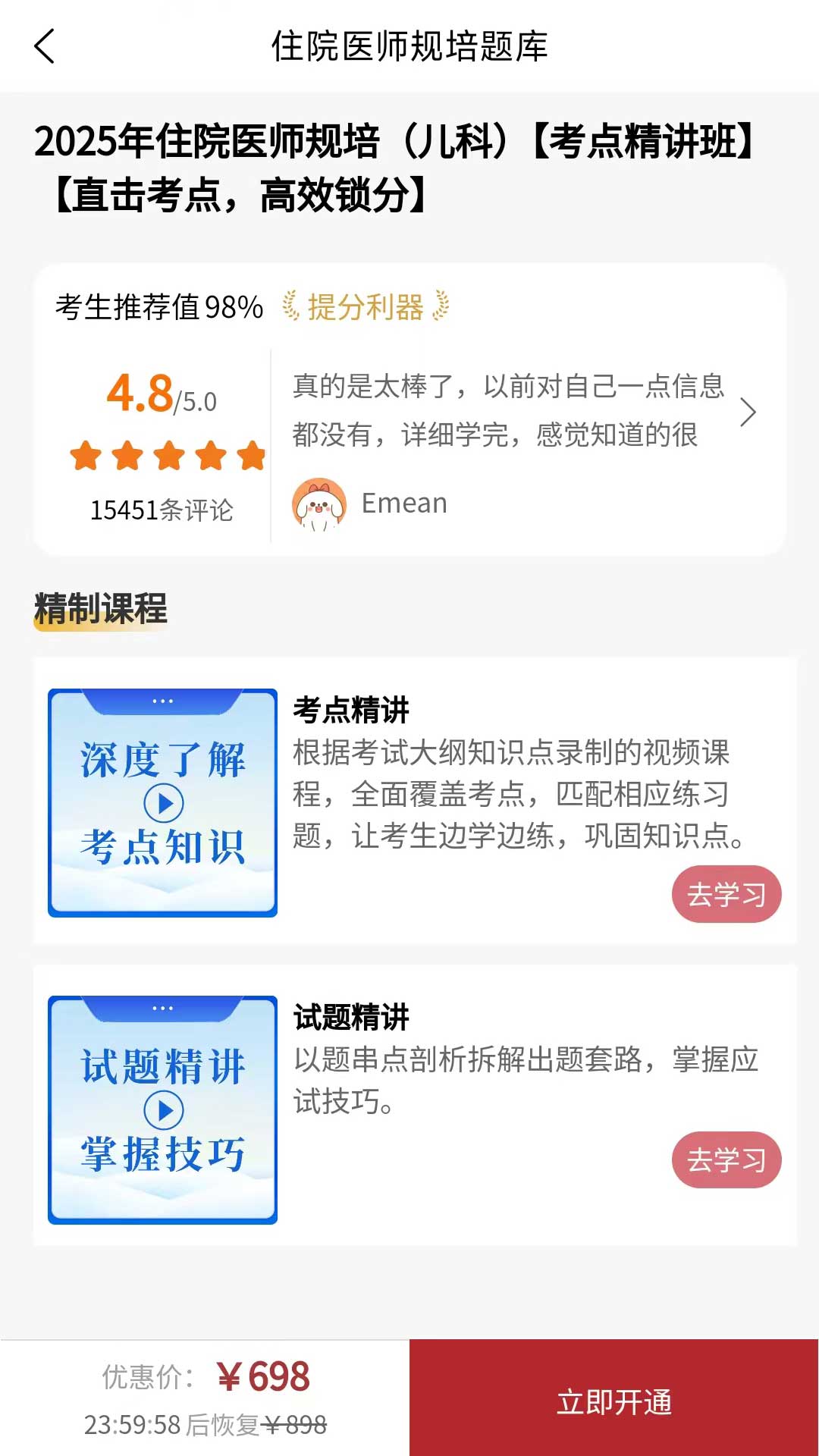Tap 去学习 for 试题精讲 course
819x1456 pixels.
[726, 1159]
